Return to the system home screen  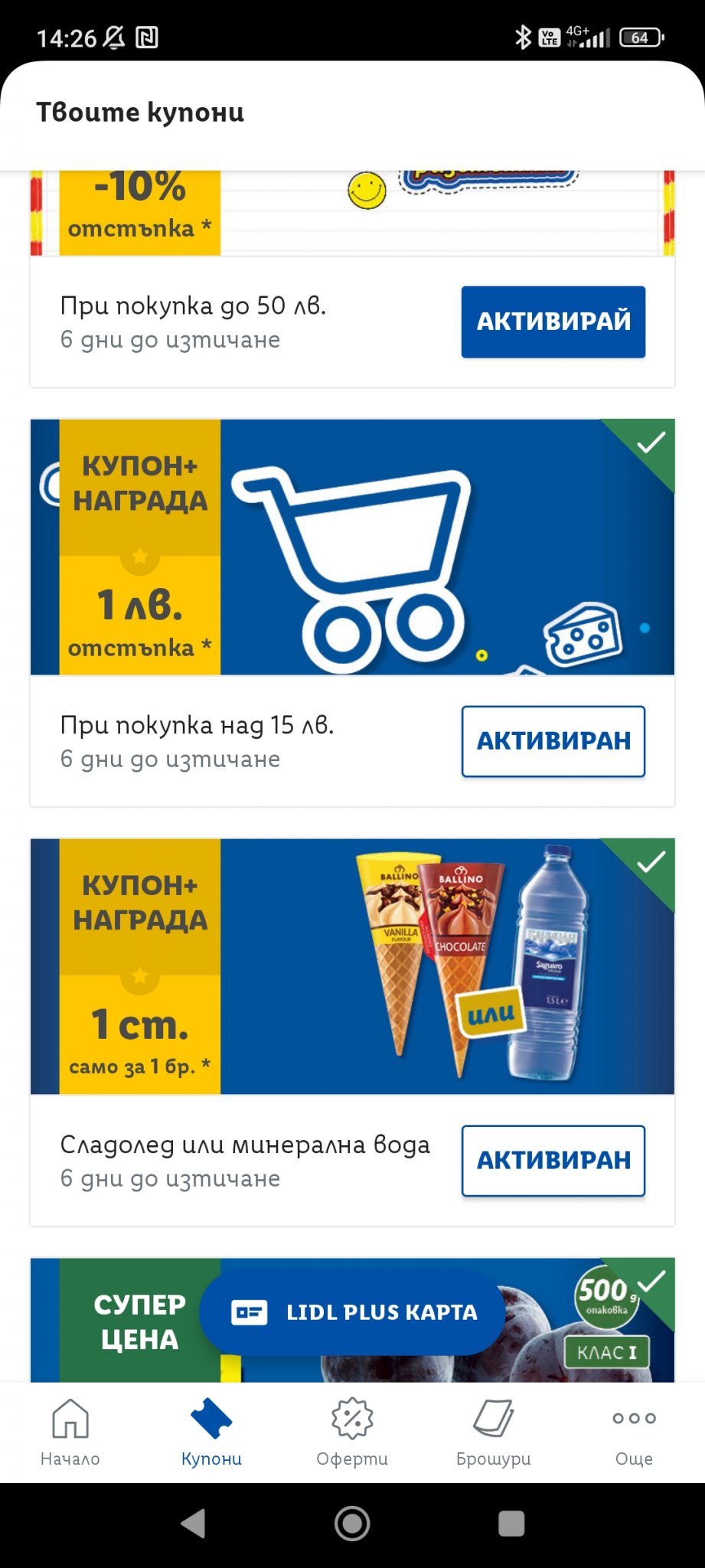pos(352,1524)
